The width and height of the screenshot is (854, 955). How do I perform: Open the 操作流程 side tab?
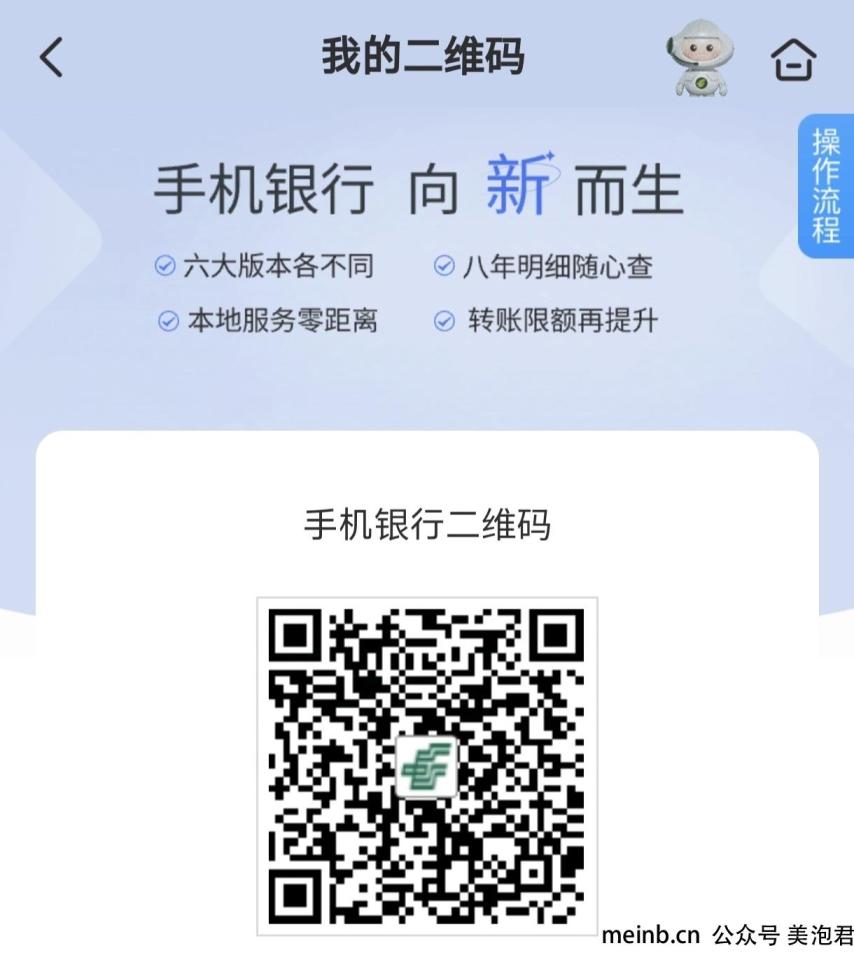pos(825,187)
